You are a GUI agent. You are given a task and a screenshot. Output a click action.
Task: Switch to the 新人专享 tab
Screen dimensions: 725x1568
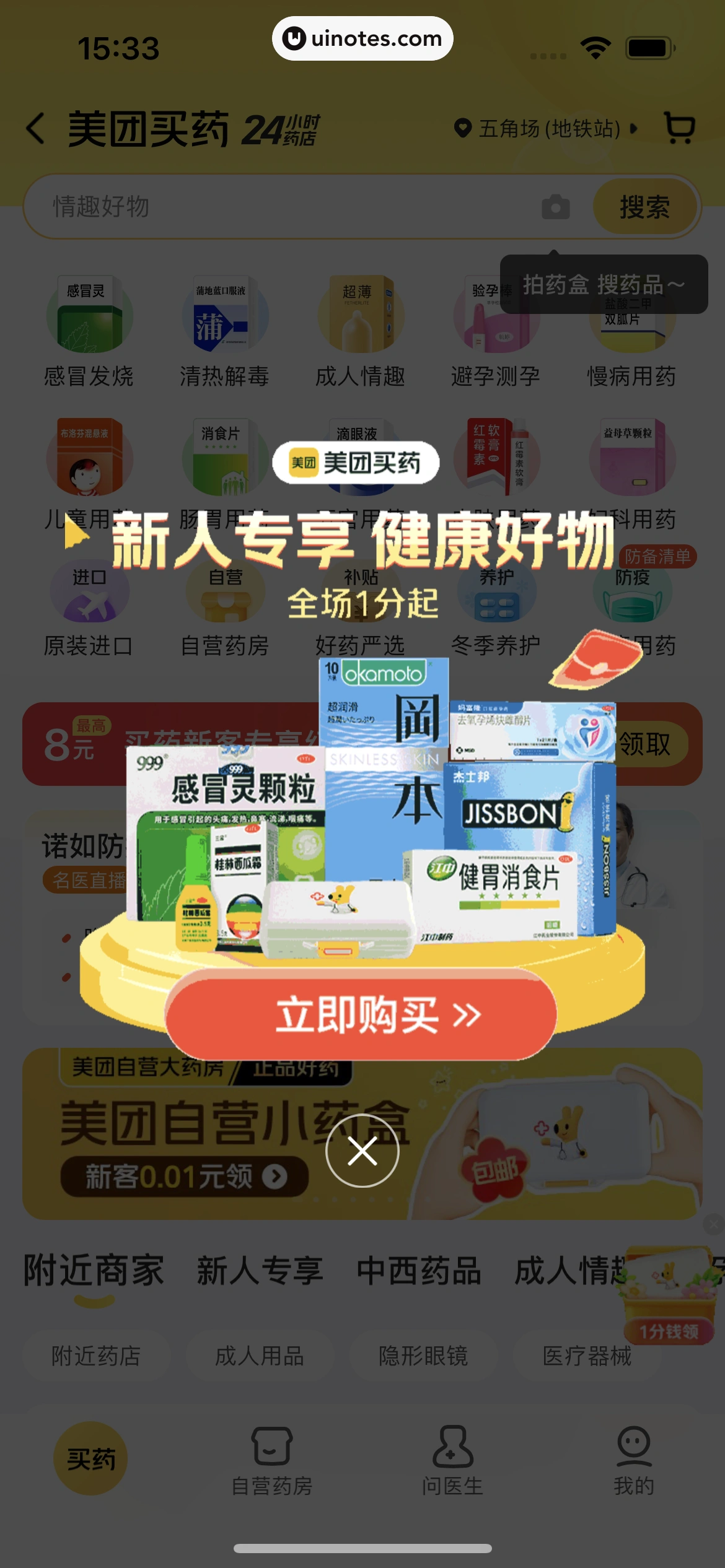[x=260, y=1271]
